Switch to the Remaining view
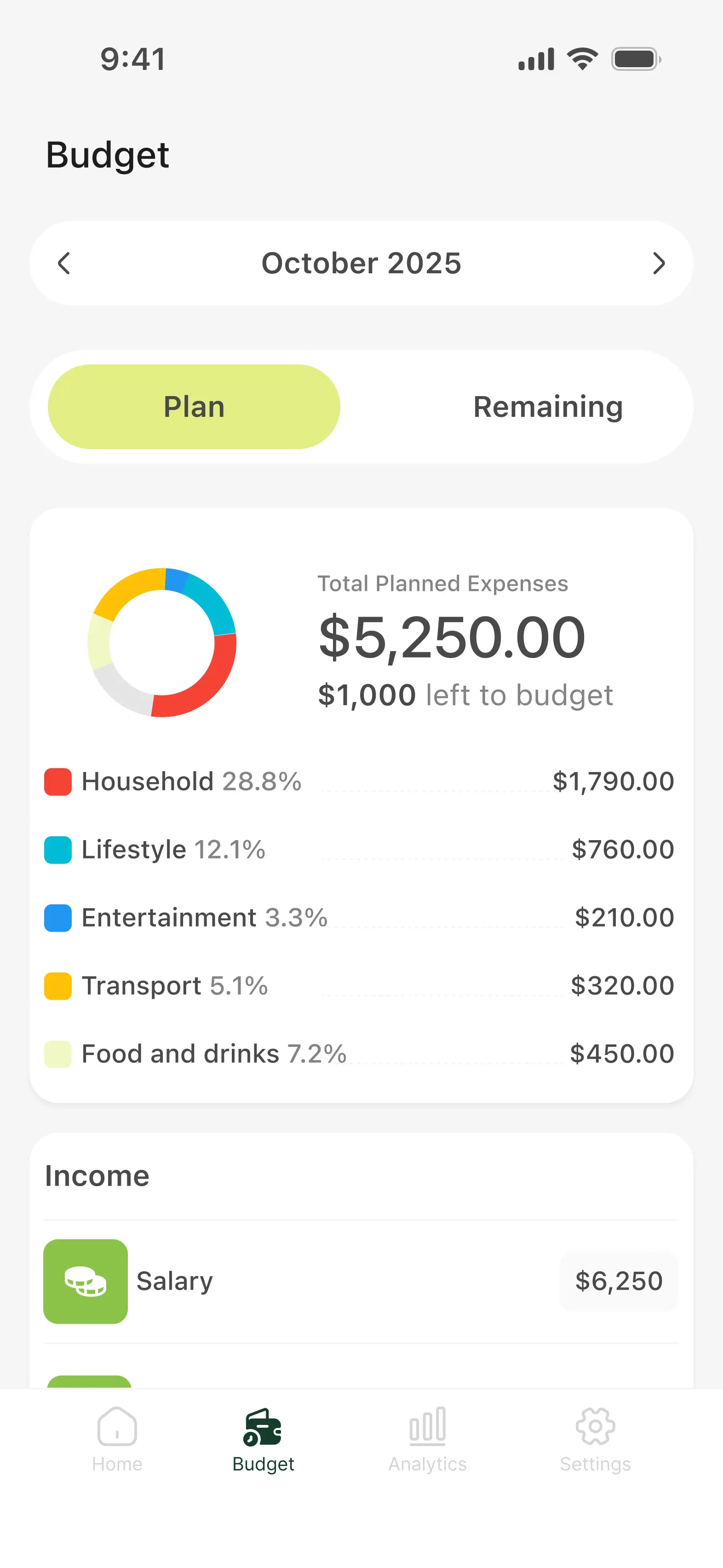 tap(547, 406)
